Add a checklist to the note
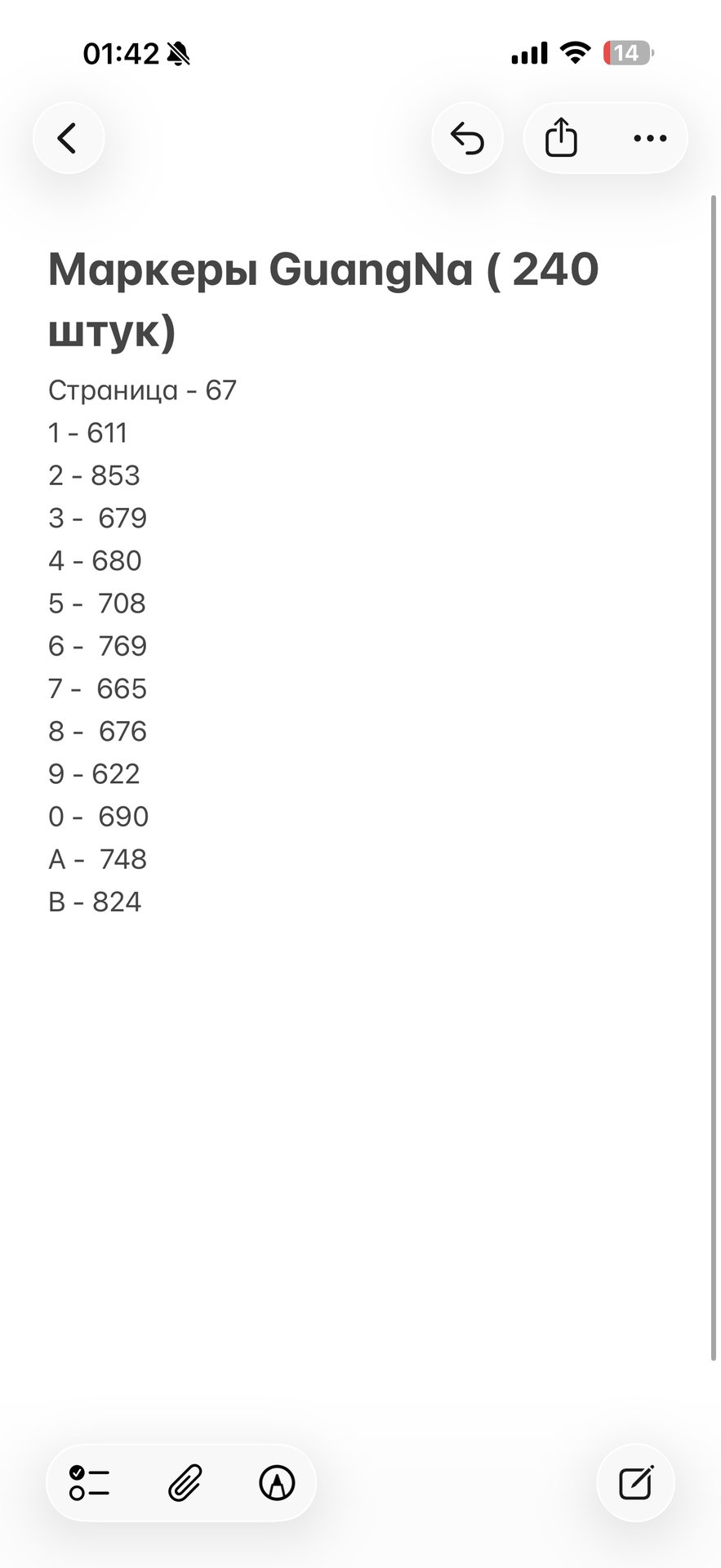721x1568 pixels. coord(90,1482)
